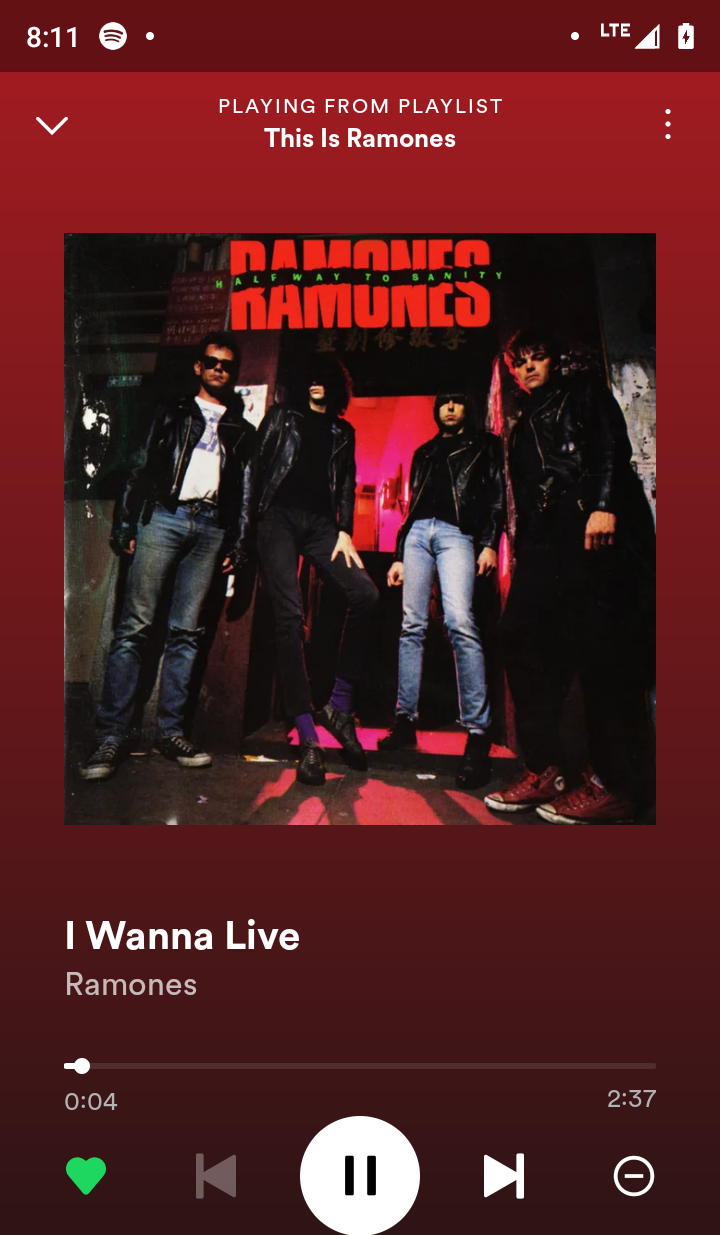Go back to the previous track

tap(216, 1176)
